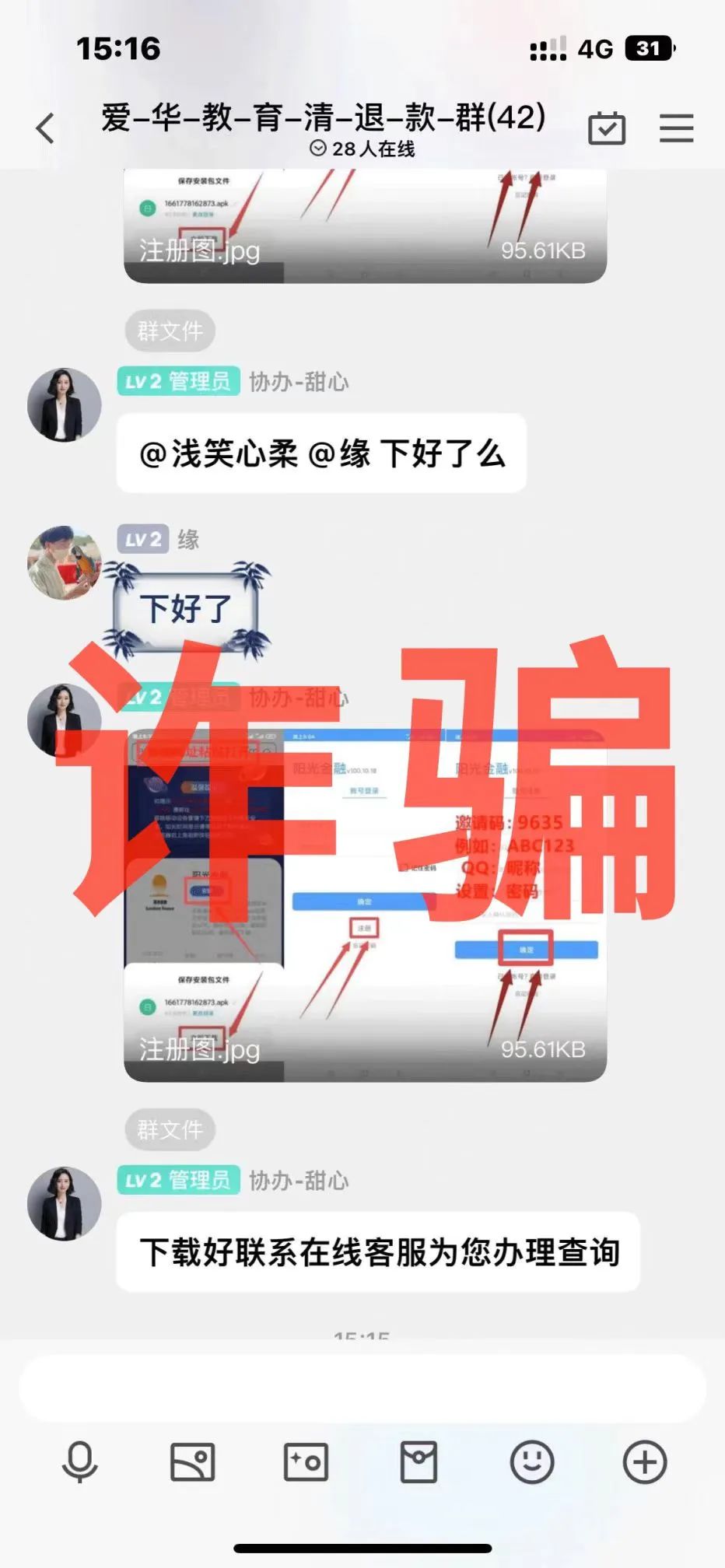
Task: Open the emoji panel
Action: point(532,1461)
